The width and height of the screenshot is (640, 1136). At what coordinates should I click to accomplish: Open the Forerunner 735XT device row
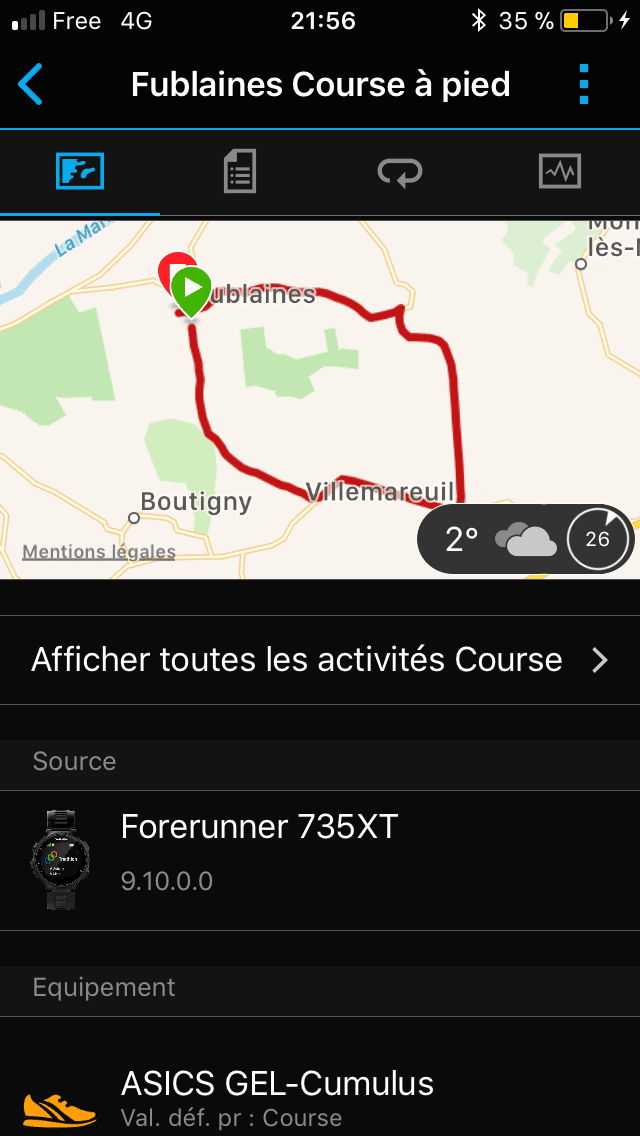(x=320, y=860)
